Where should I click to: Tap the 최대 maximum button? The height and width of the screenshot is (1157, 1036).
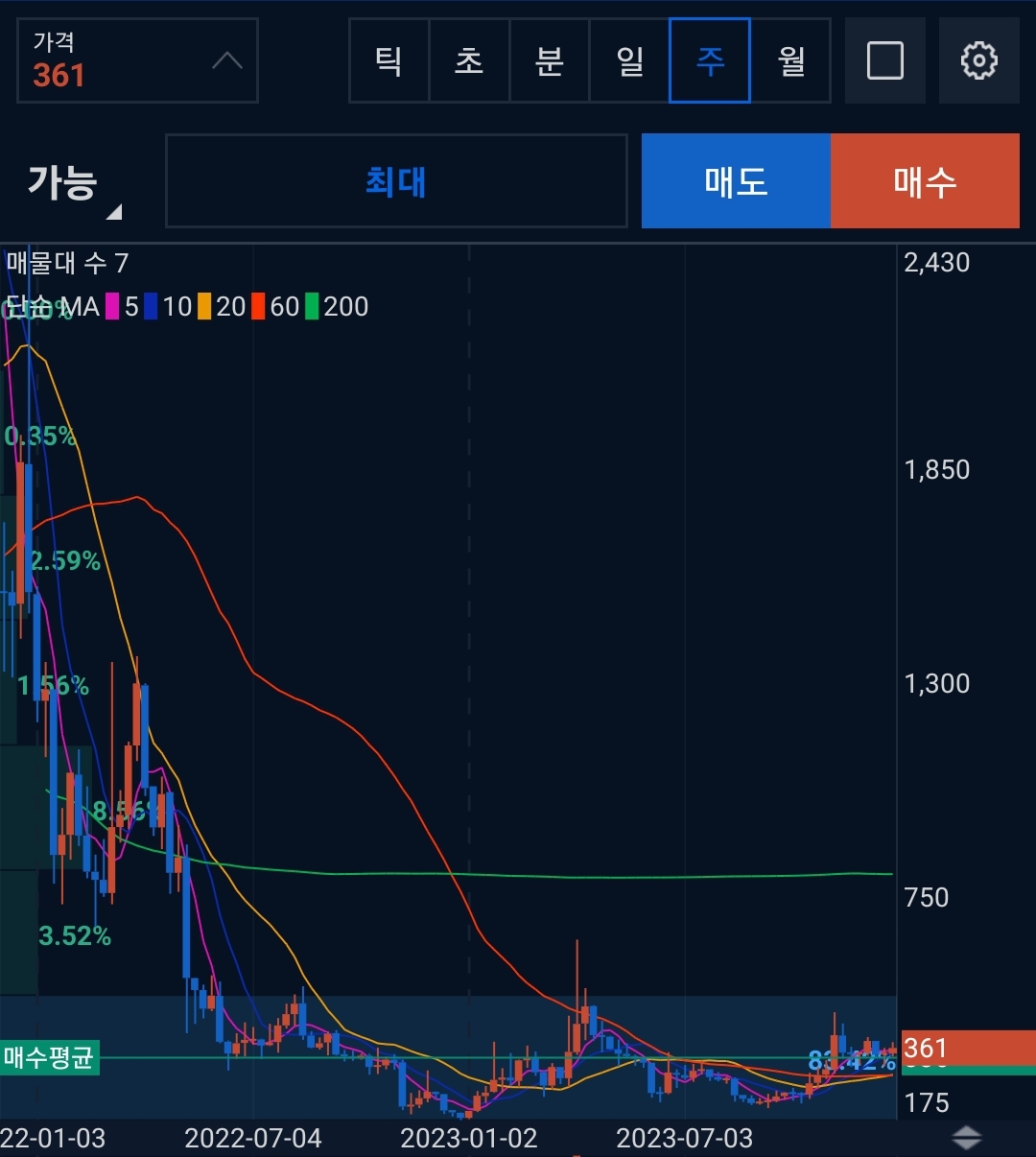pyautogui.click(x=396, y=180)
